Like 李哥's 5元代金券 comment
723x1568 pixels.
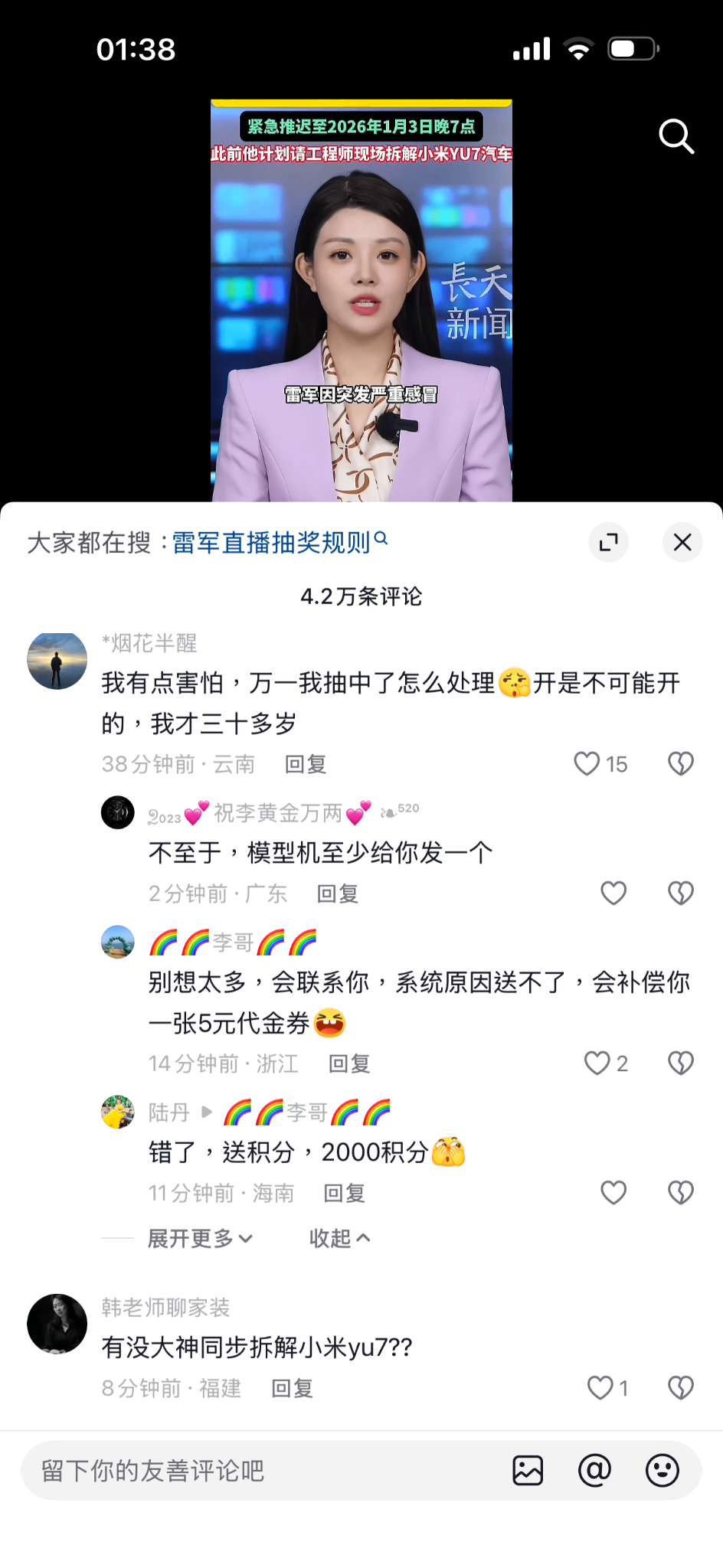597,1063
